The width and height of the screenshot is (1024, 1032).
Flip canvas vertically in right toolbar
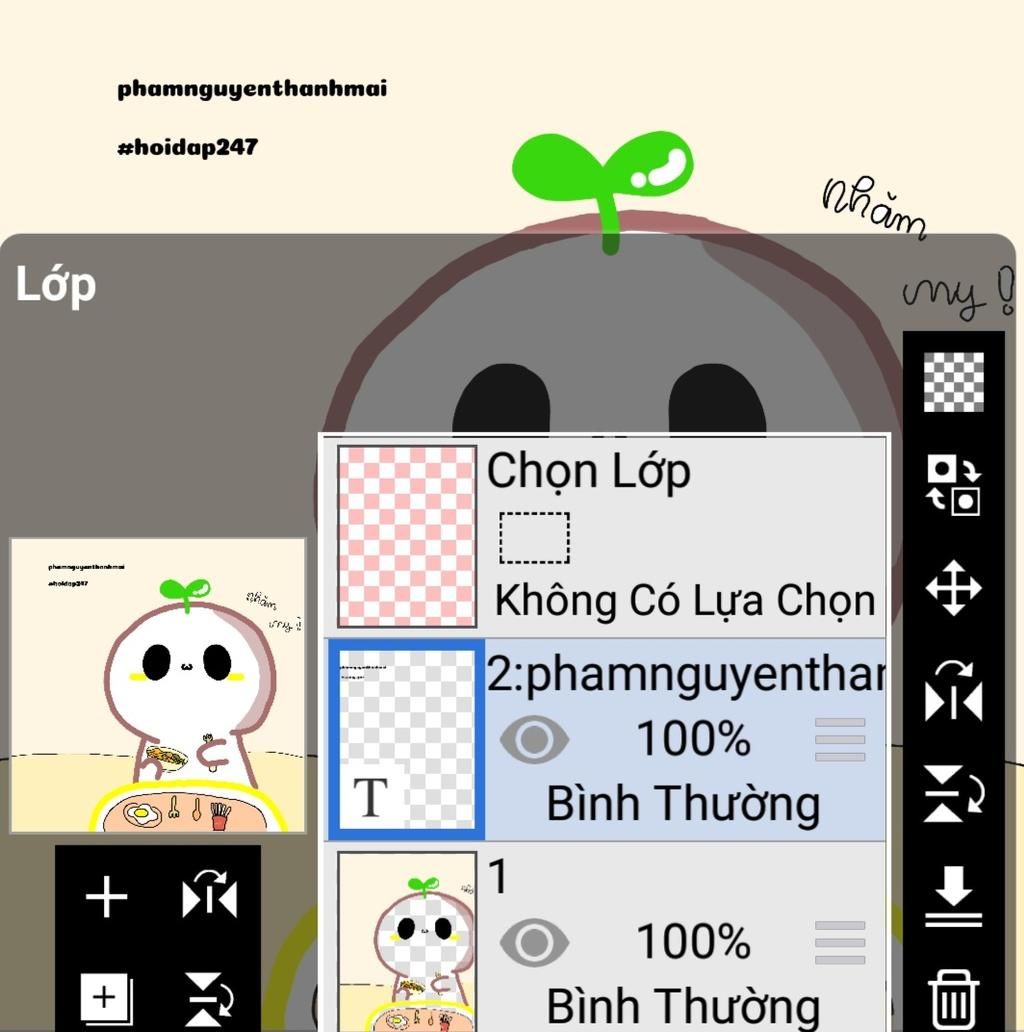[x=953, y=794]
